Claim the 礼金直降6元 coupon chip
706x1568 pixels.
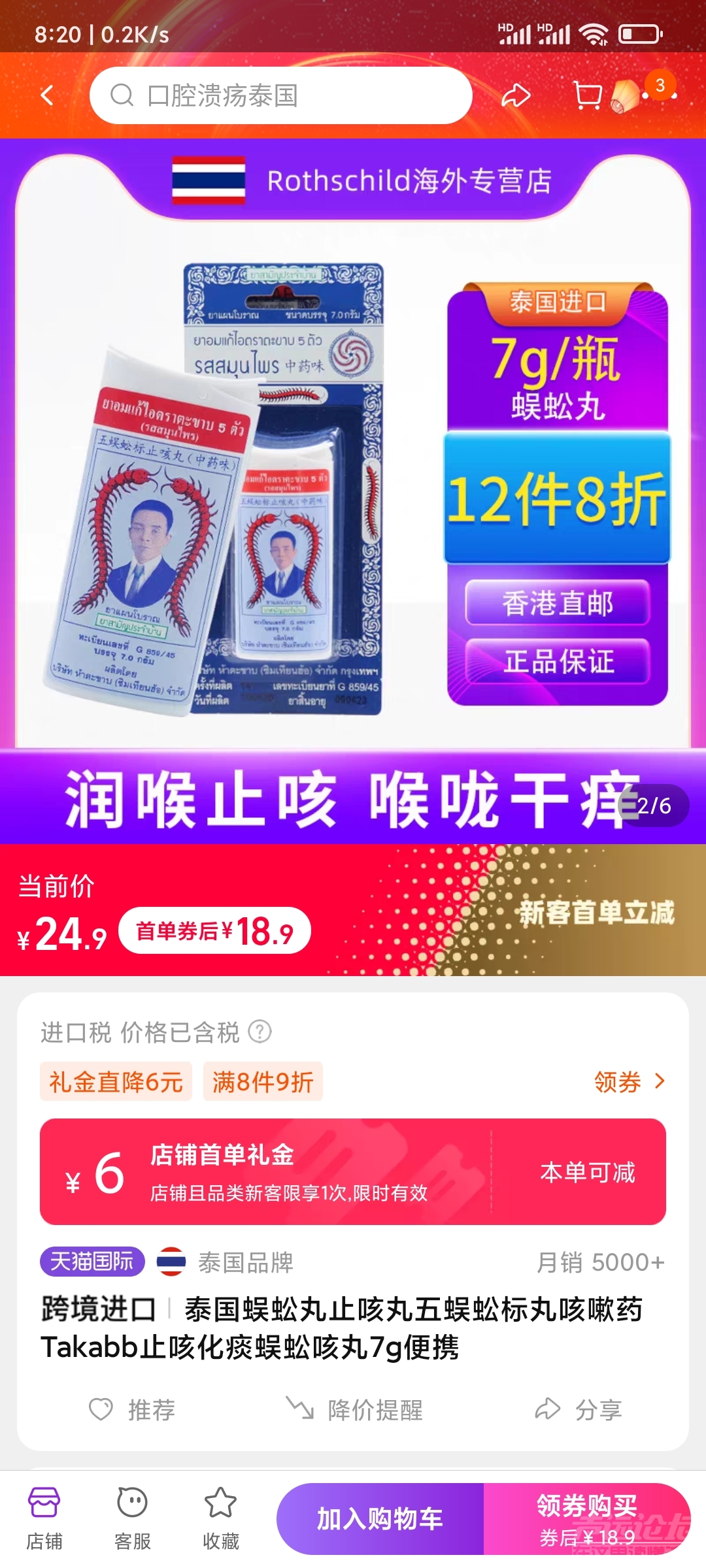[x=115, y=1083]
